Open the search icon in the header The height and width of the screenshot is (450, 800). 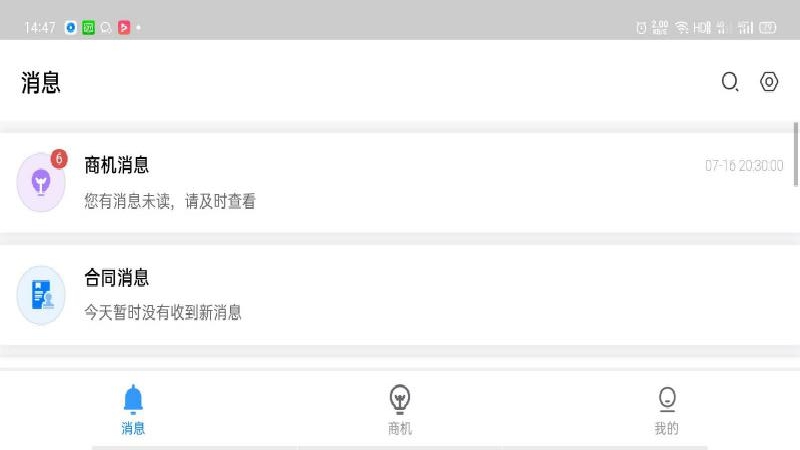click(x=730, y=82)
